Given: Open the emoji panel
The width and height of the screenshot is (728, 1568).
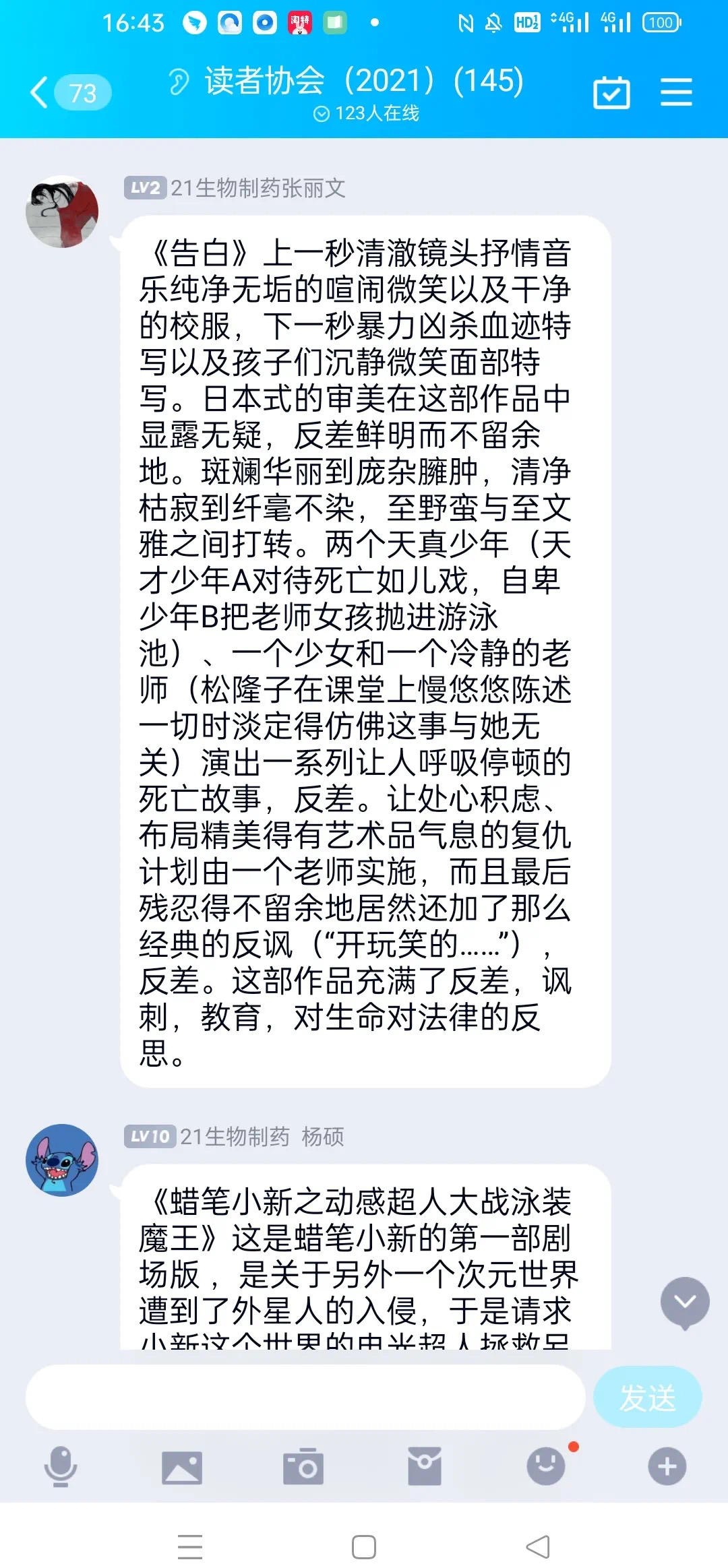Looking at the screenshot, I should click(546, 1466).
